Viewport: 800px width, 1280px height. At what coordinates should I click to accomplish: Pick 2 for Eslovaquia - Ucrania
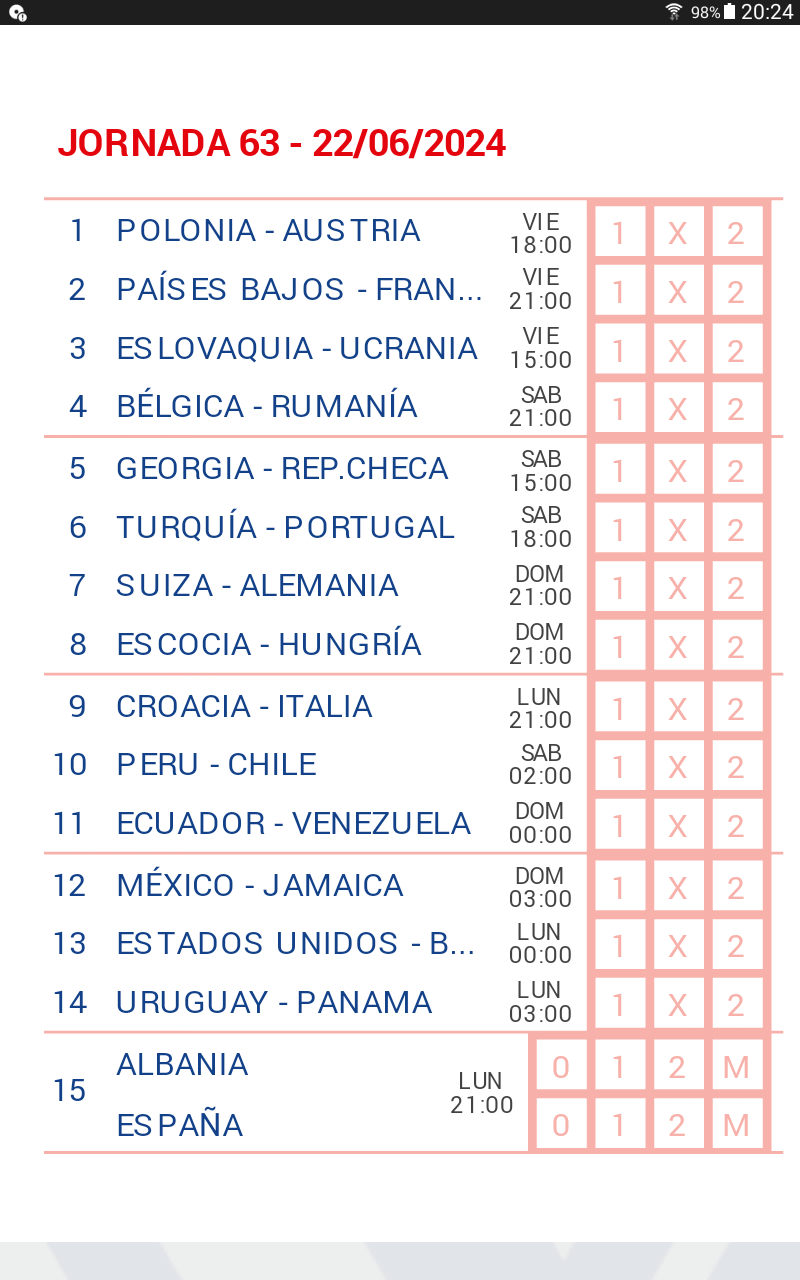tap(737, 350)
